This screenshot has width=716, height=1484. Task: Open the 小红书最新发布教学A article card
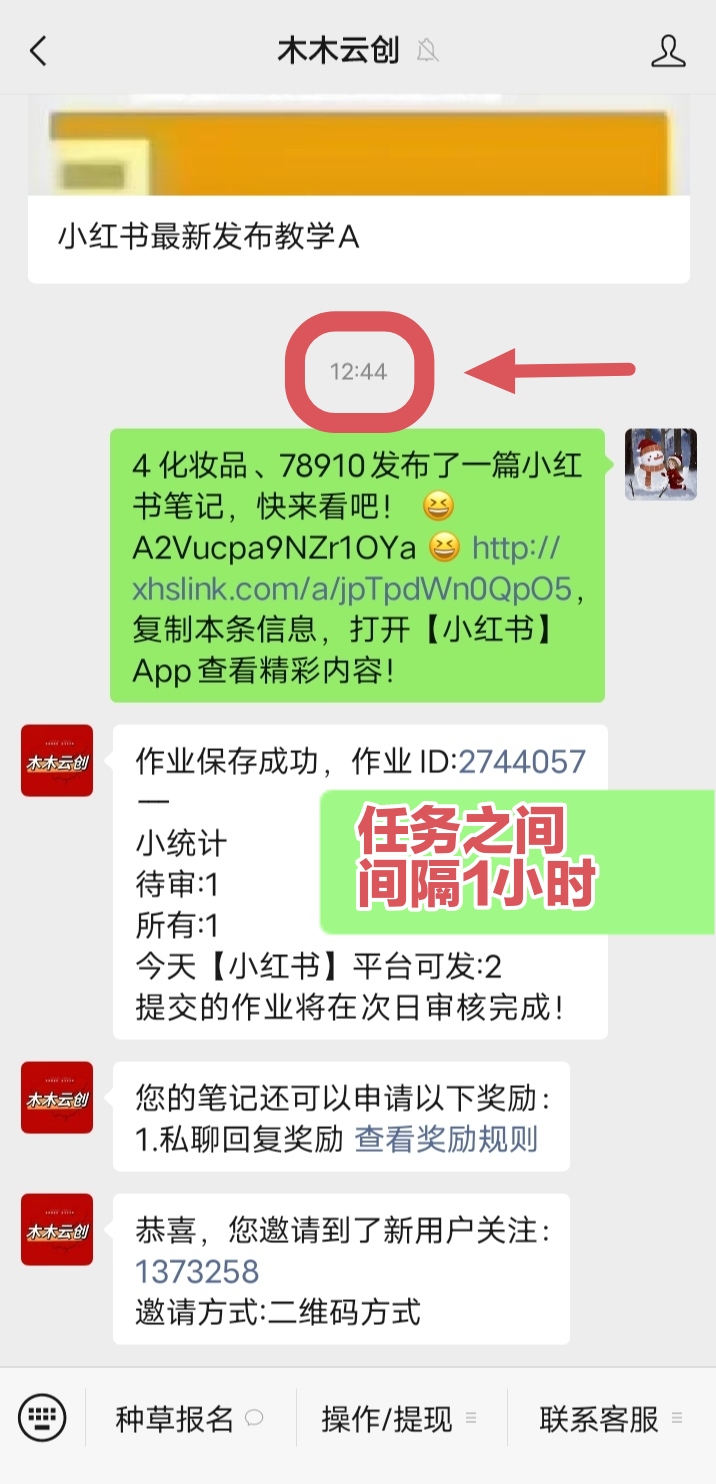click(x=359, y=190)
